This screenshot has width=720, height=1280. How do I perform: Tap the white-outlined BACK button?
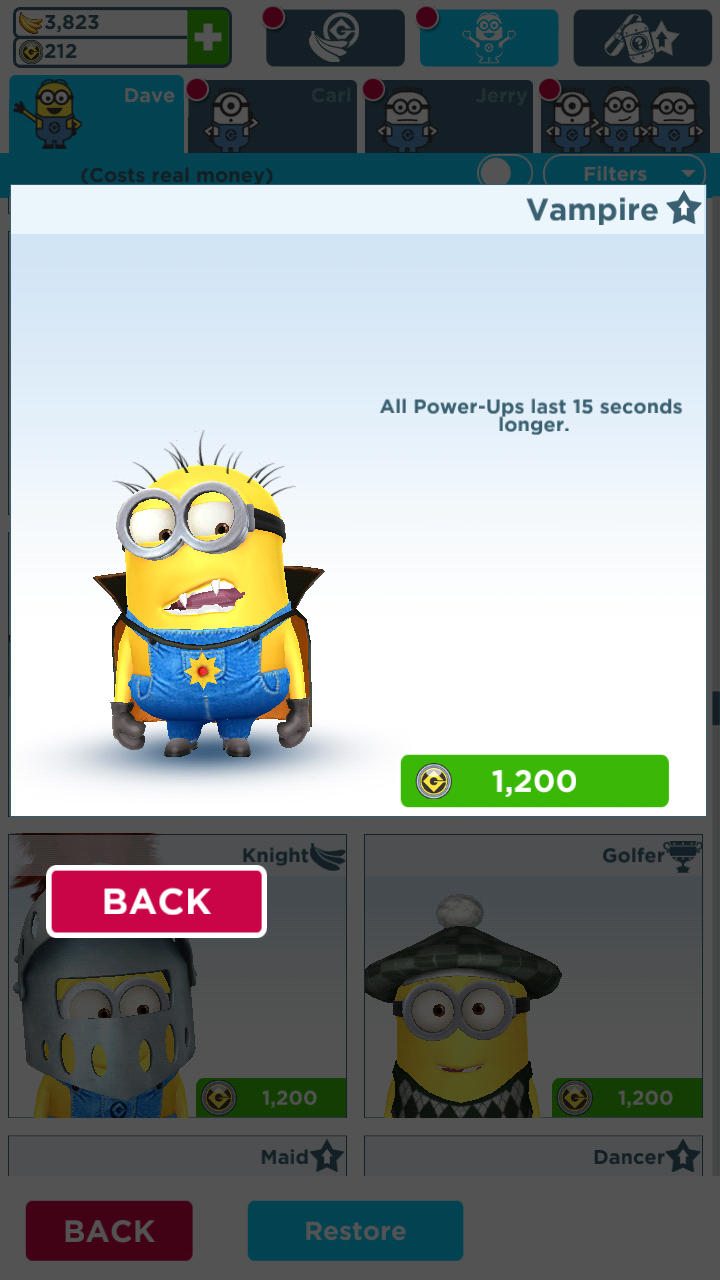156,902
